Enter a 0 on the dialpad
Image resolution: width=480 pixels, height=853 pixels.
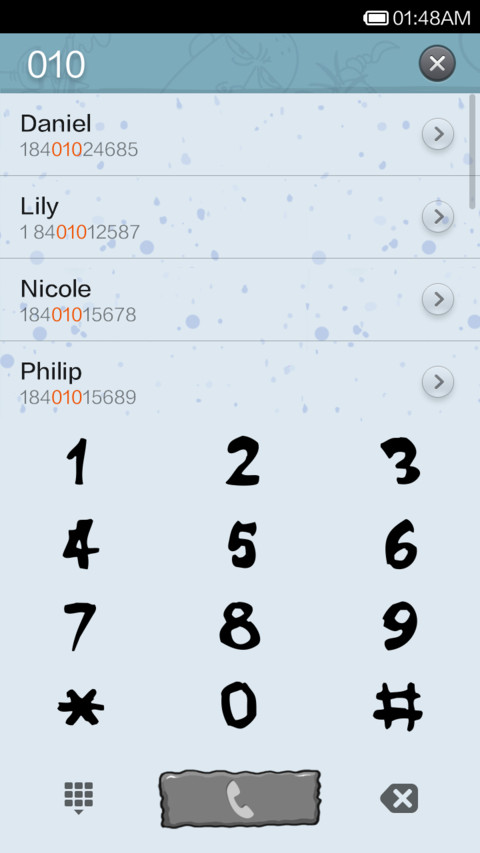click(x=239, y=706)
